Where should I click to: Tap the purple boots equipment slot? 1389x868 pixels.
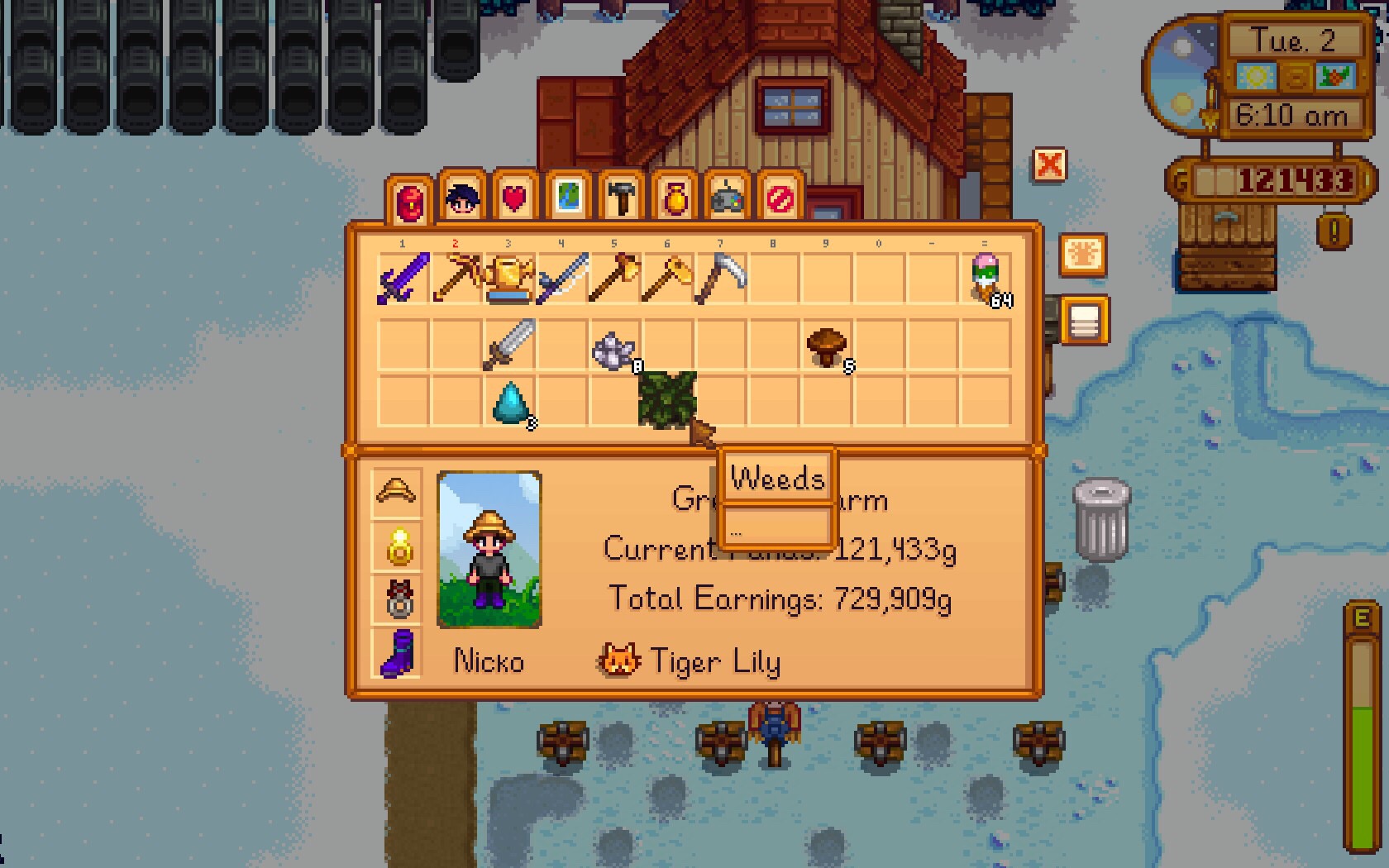397,652
